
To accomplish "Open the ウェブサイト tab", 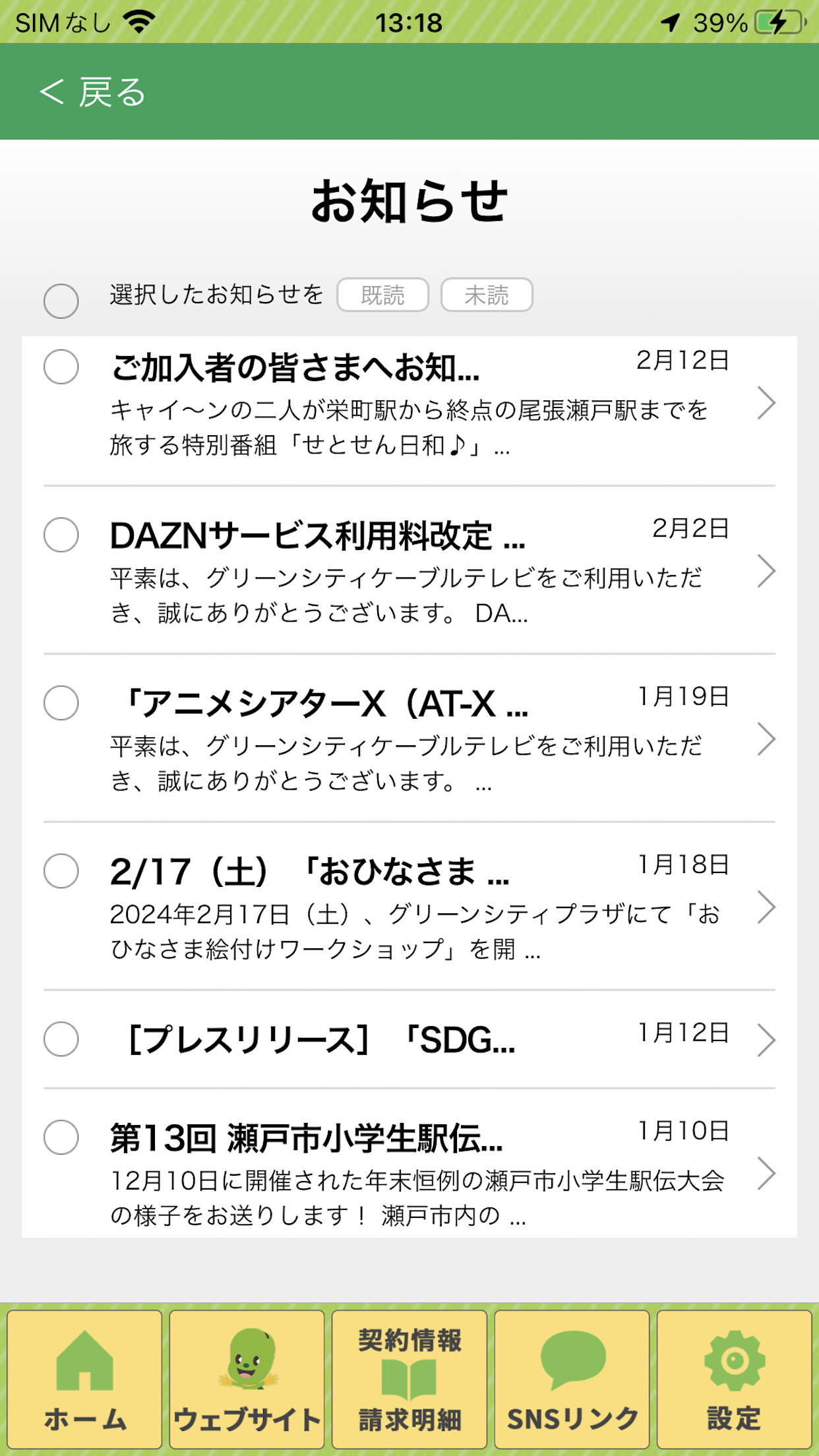I will (x=247, y=1379).
